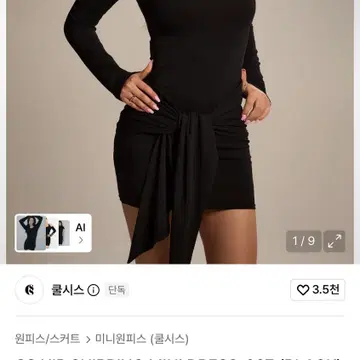Viewport: 360px width, 360px height.
Task: Open the 쿨시스 brand page
Action: point(67,290)
